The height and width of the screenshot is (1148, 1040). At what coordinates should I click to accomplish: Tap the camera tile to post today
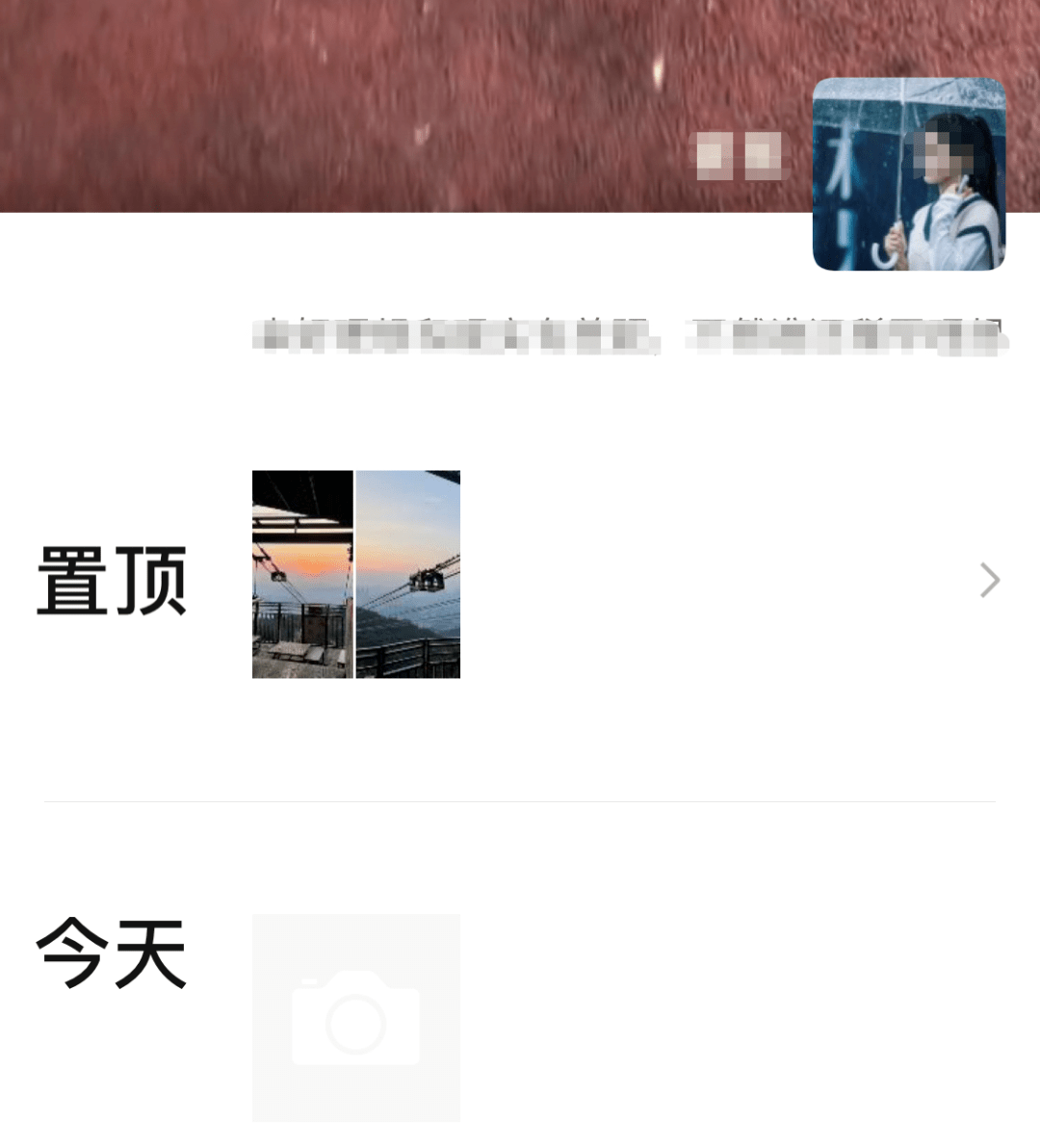(356, 1018)
